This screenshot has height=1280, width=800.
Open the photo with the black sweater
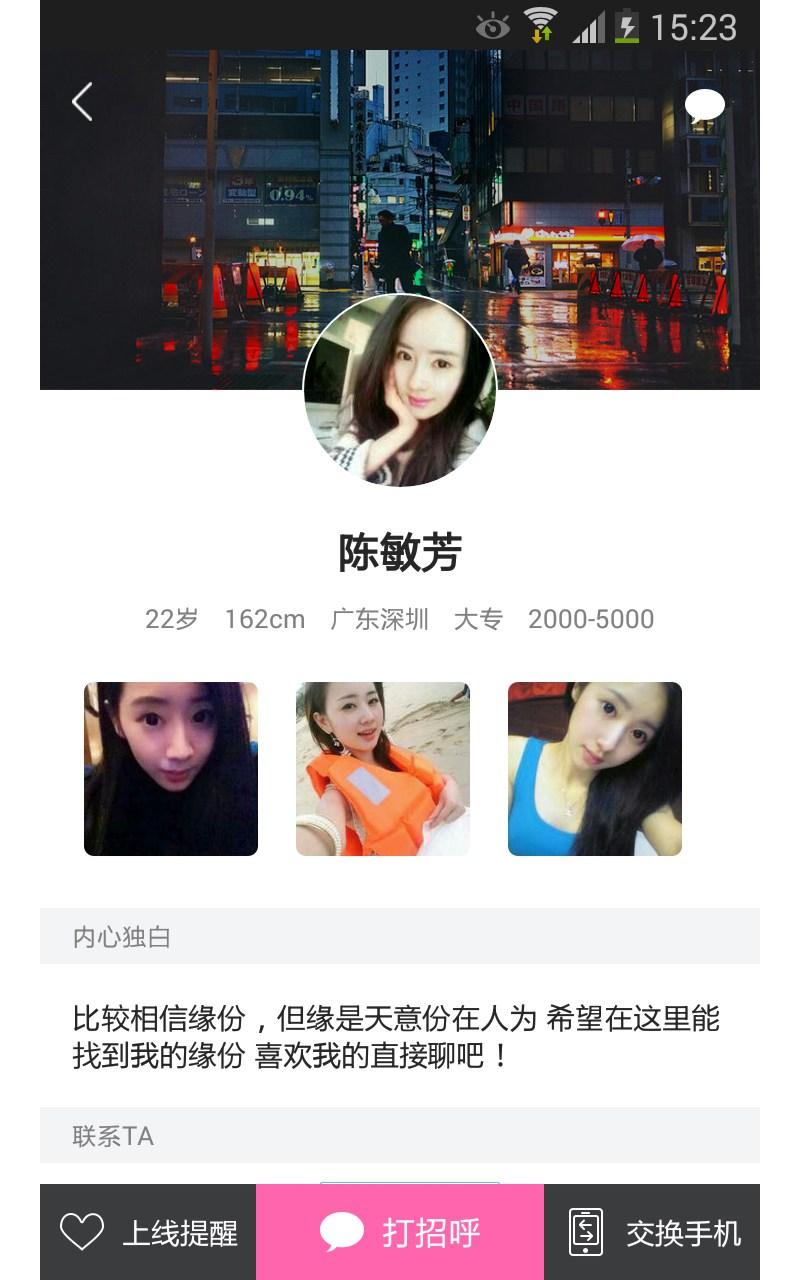point(171,768)
